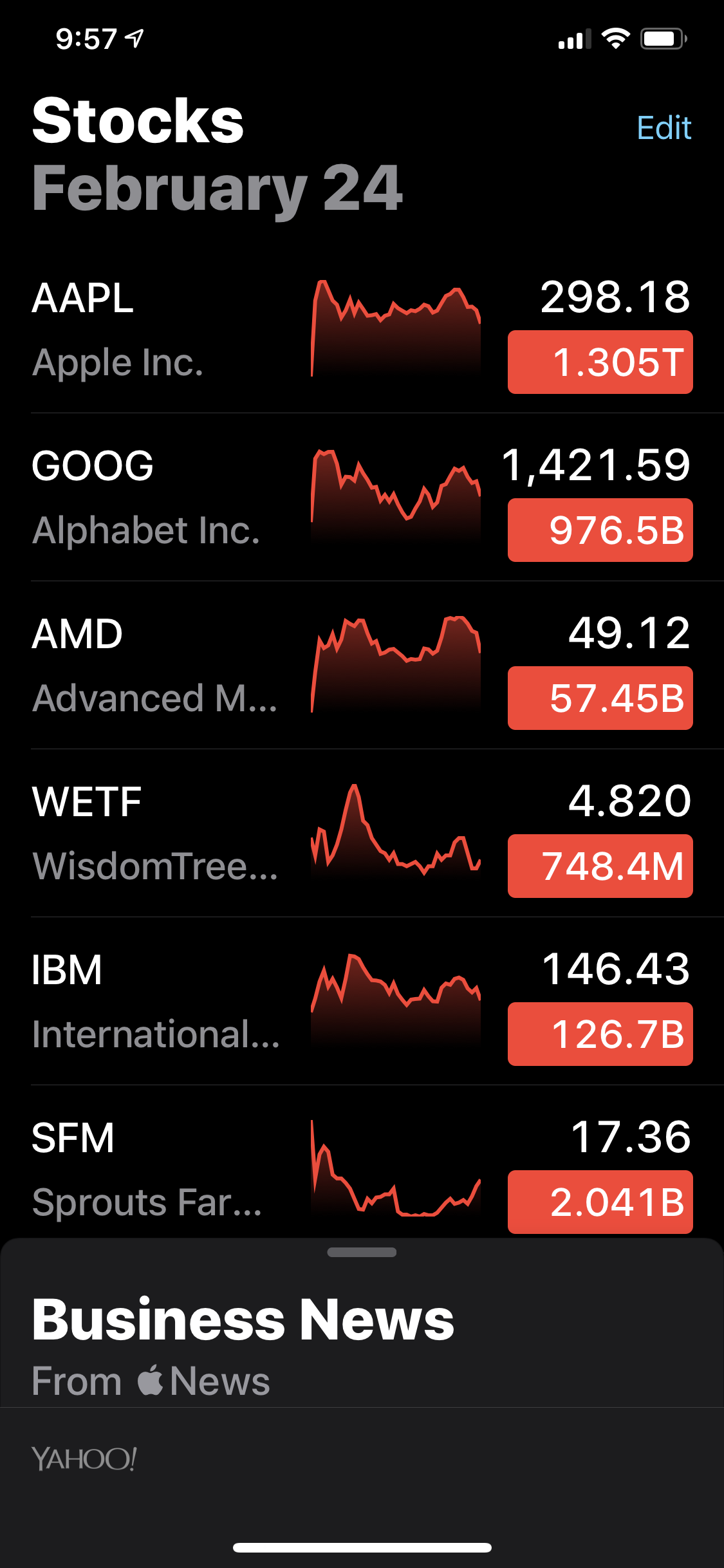This screenshot has width=724, height=1568.
Task: Tap the Business News panel grabber handle
Action: coord(362,1252)
